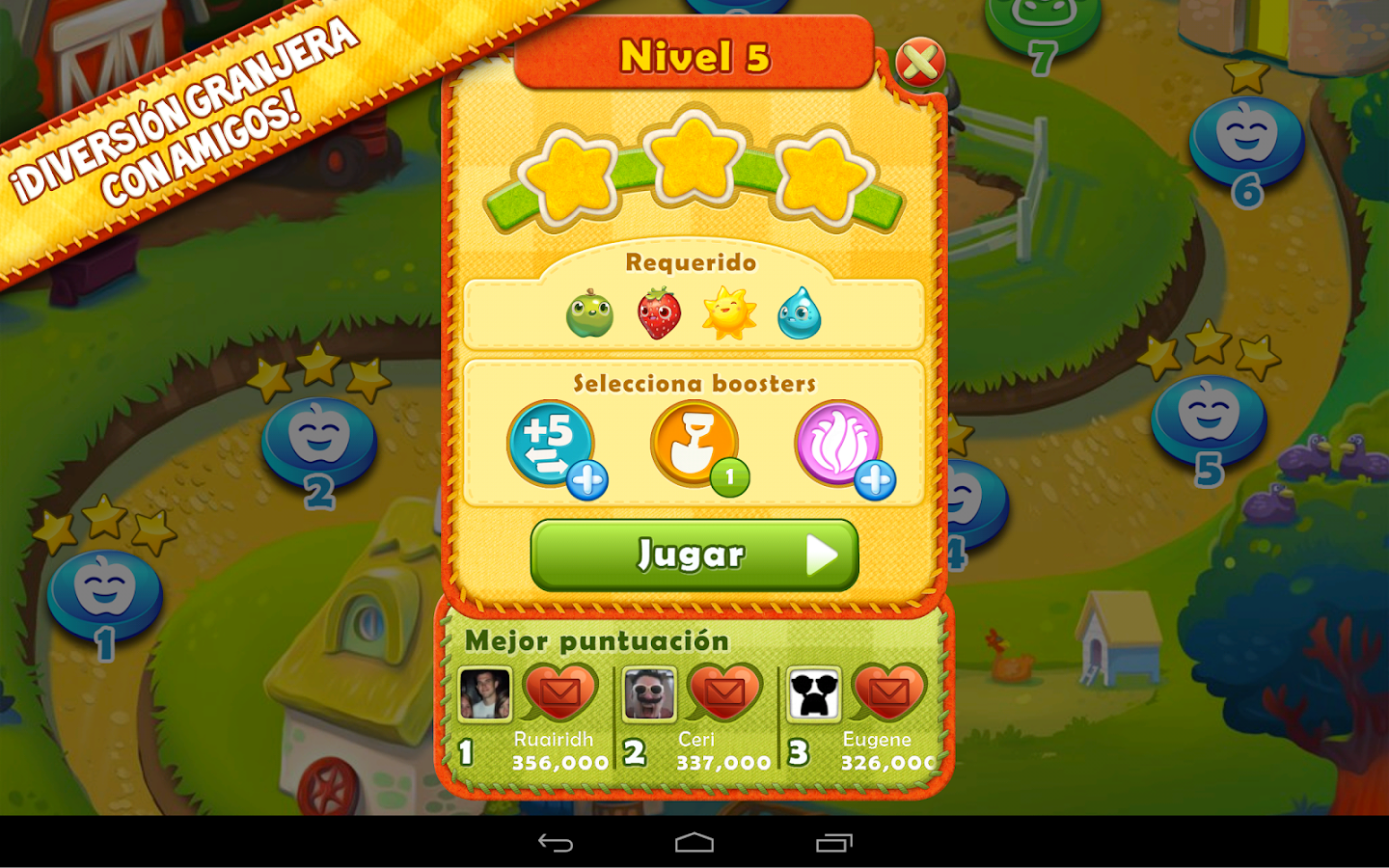The height and width of the screenshot is (868, 1389).
Task: Go to the Android home screen
Action: coord(694,843)
